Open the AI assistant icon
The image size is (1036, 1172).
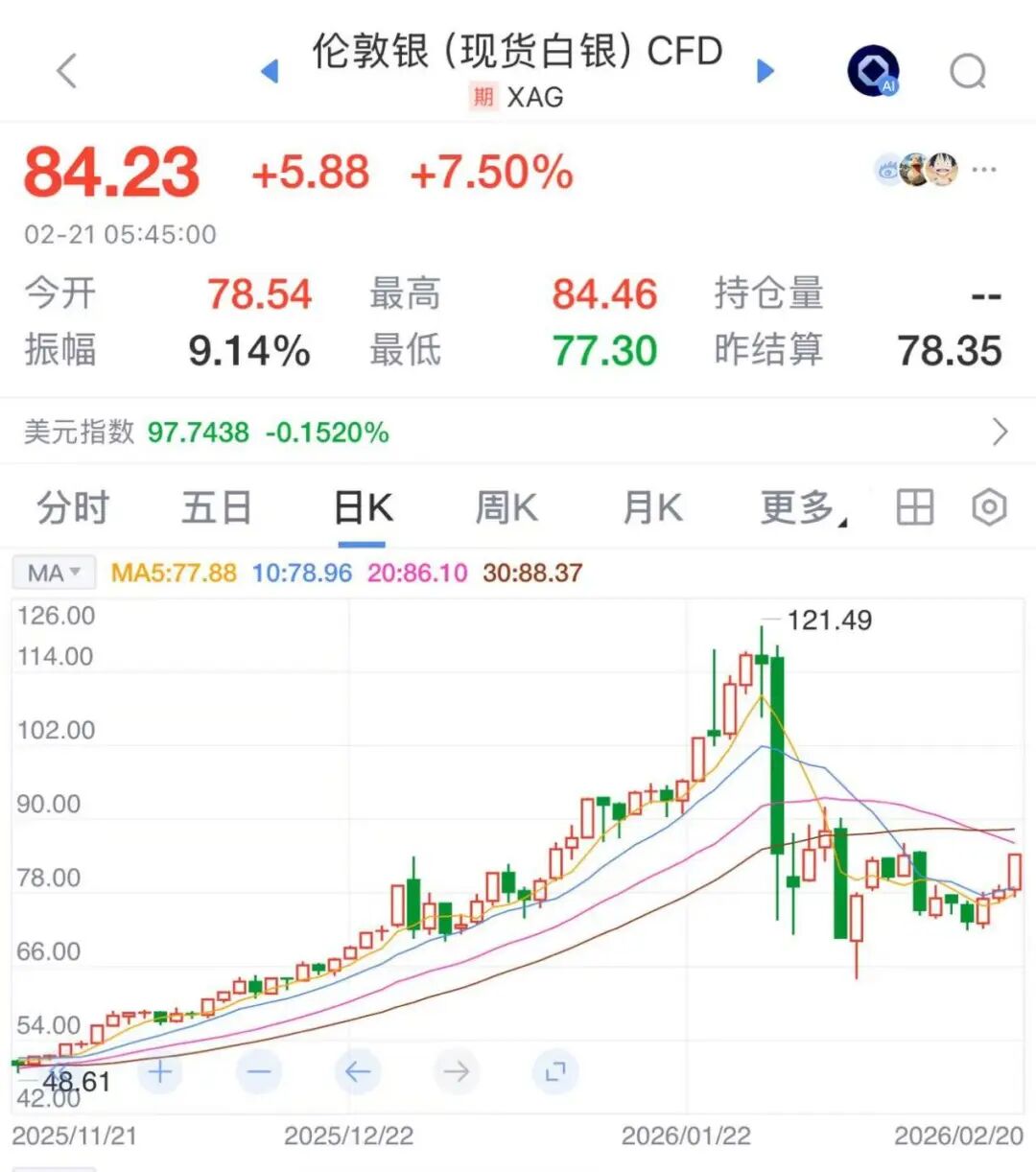(871, 69)
